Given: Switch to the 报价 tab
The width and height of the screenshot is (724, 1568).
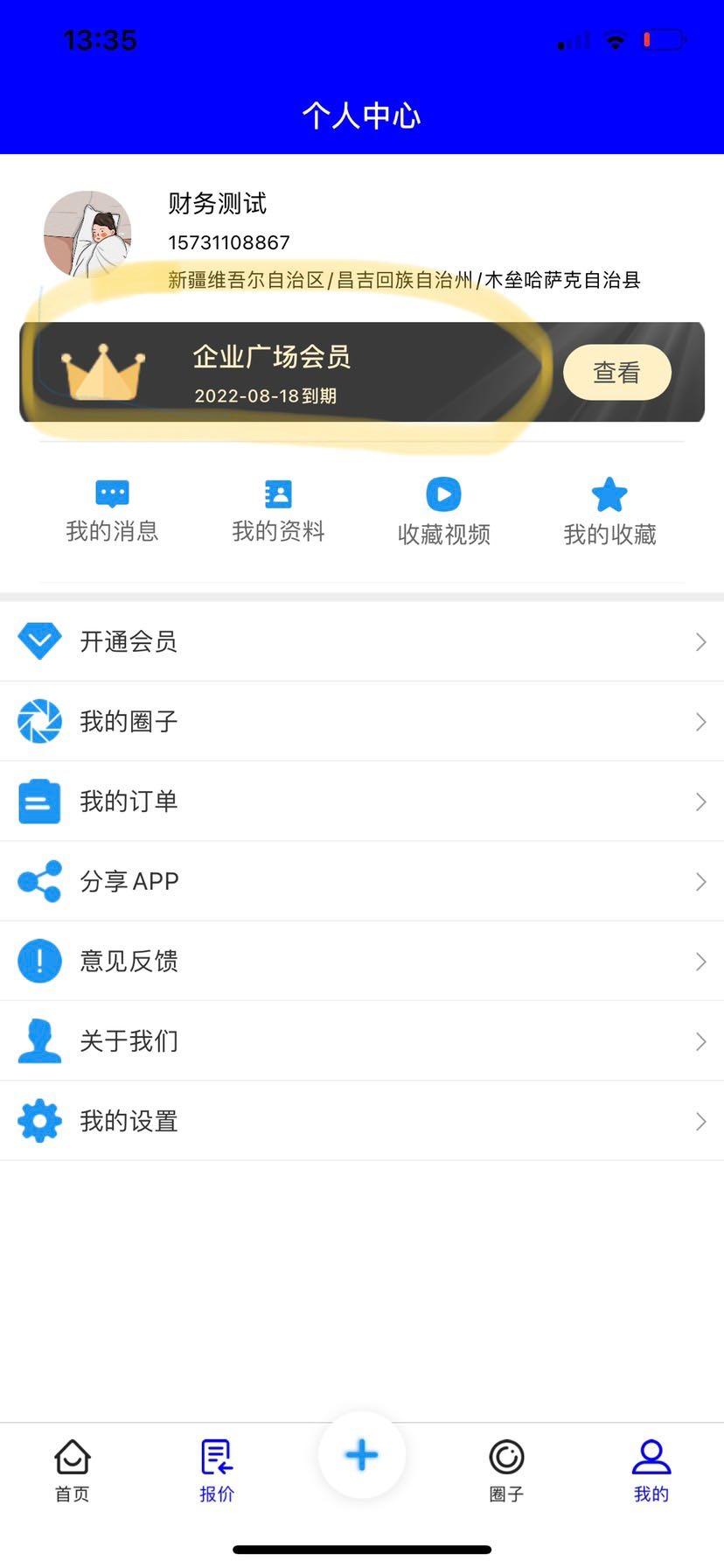Looking at the screenshot, I should pyautogui.click(x=217, y=1470).
